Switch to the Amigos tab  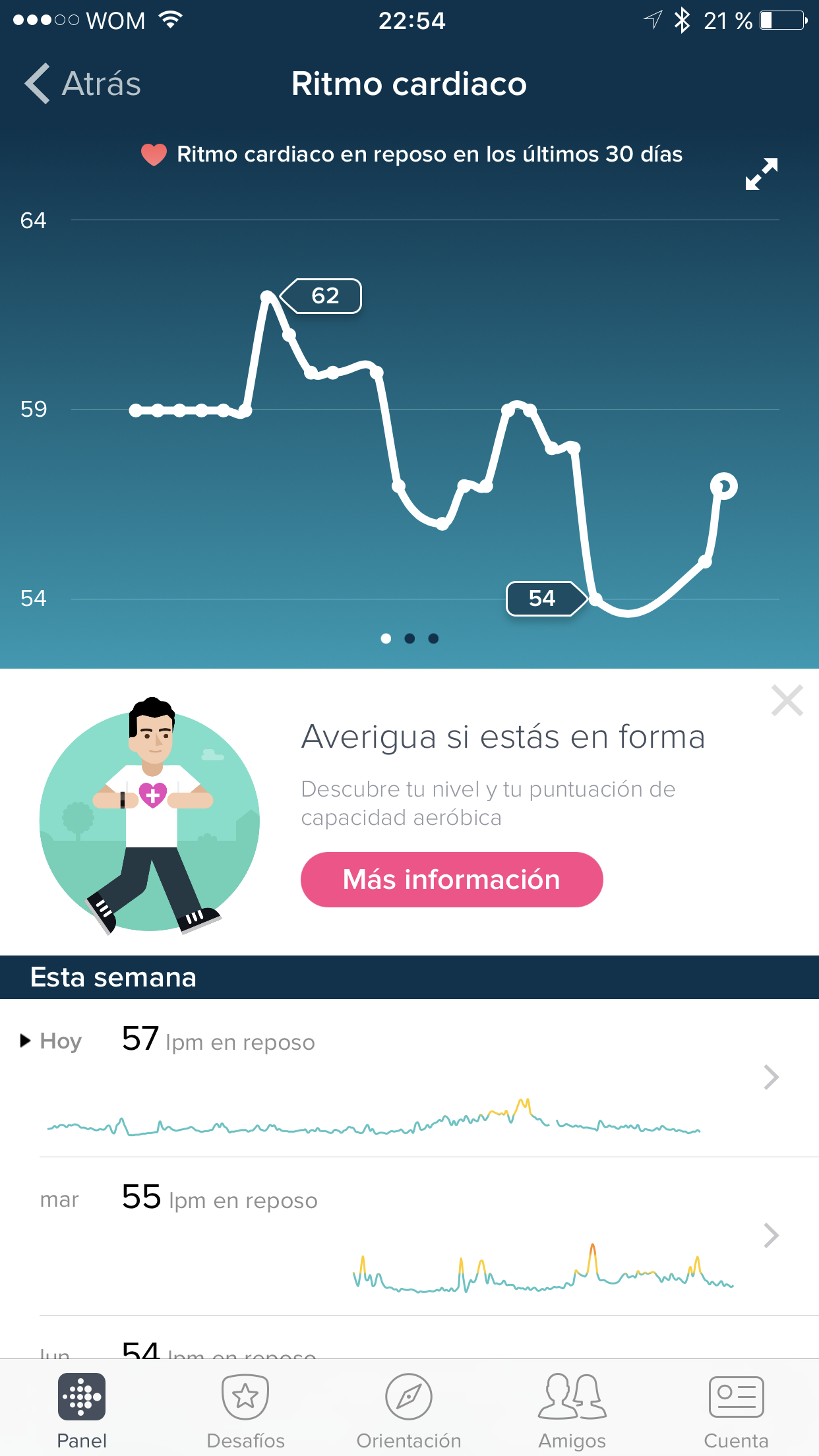click(x=572, y=1409)
